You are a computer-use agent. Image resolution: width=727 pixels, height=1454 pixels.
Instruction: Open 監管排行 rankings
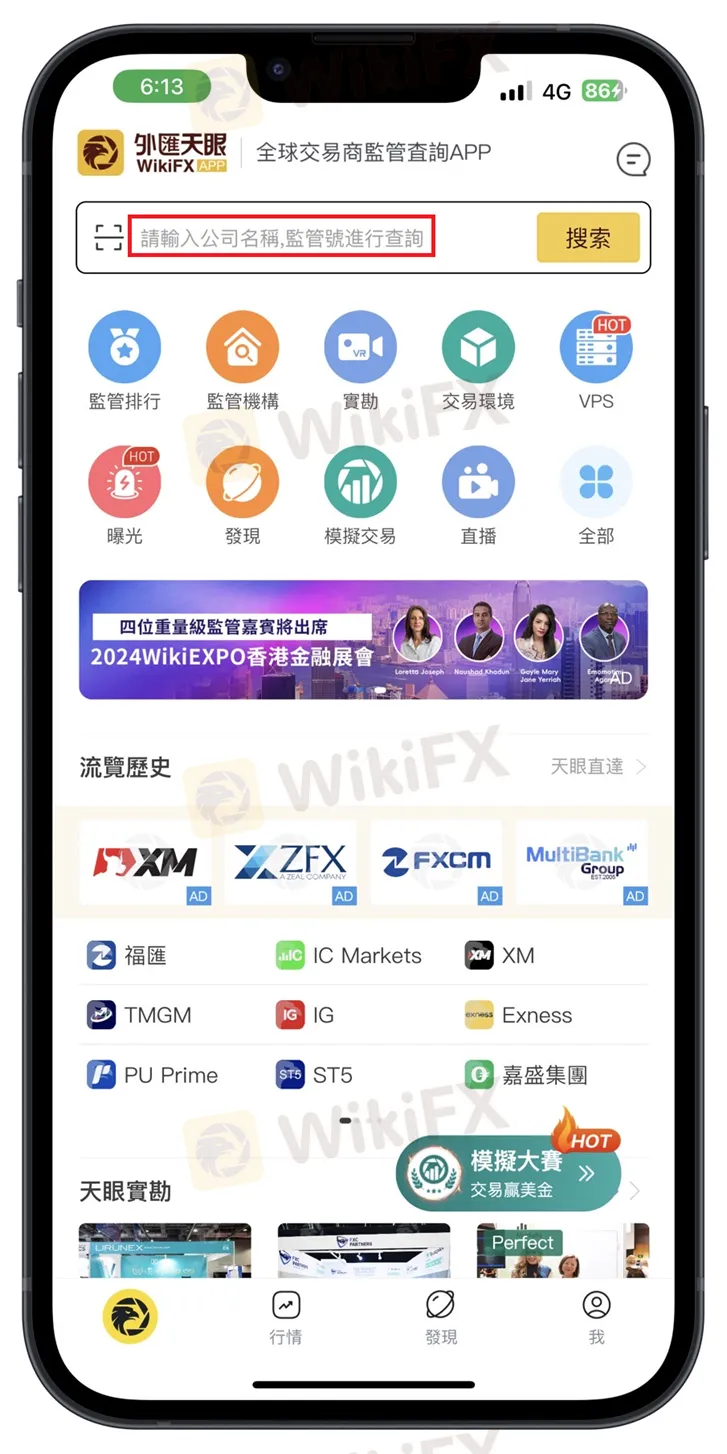click(x=125, y=360)
